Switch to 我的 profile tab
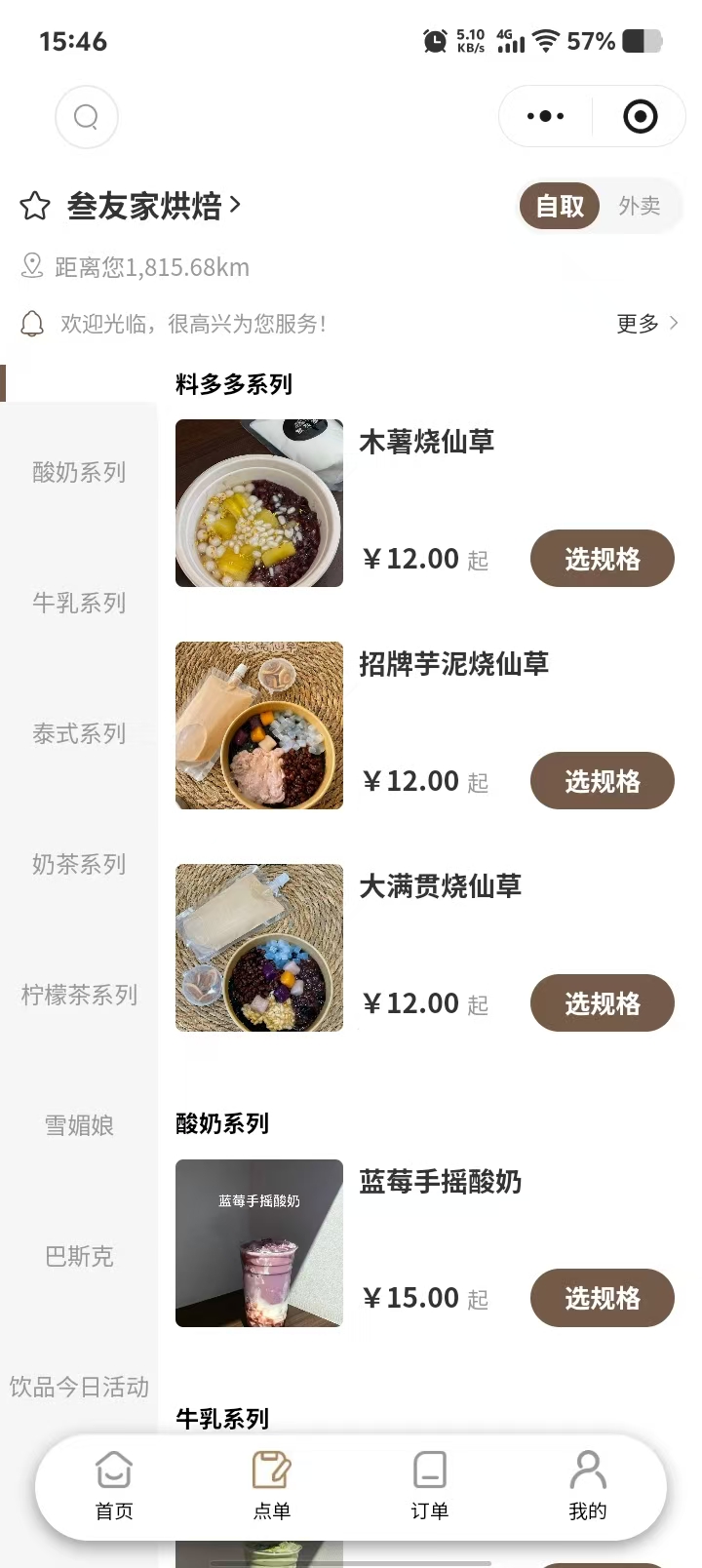This screenshot has height=1568, width=702. point(587,1485)
